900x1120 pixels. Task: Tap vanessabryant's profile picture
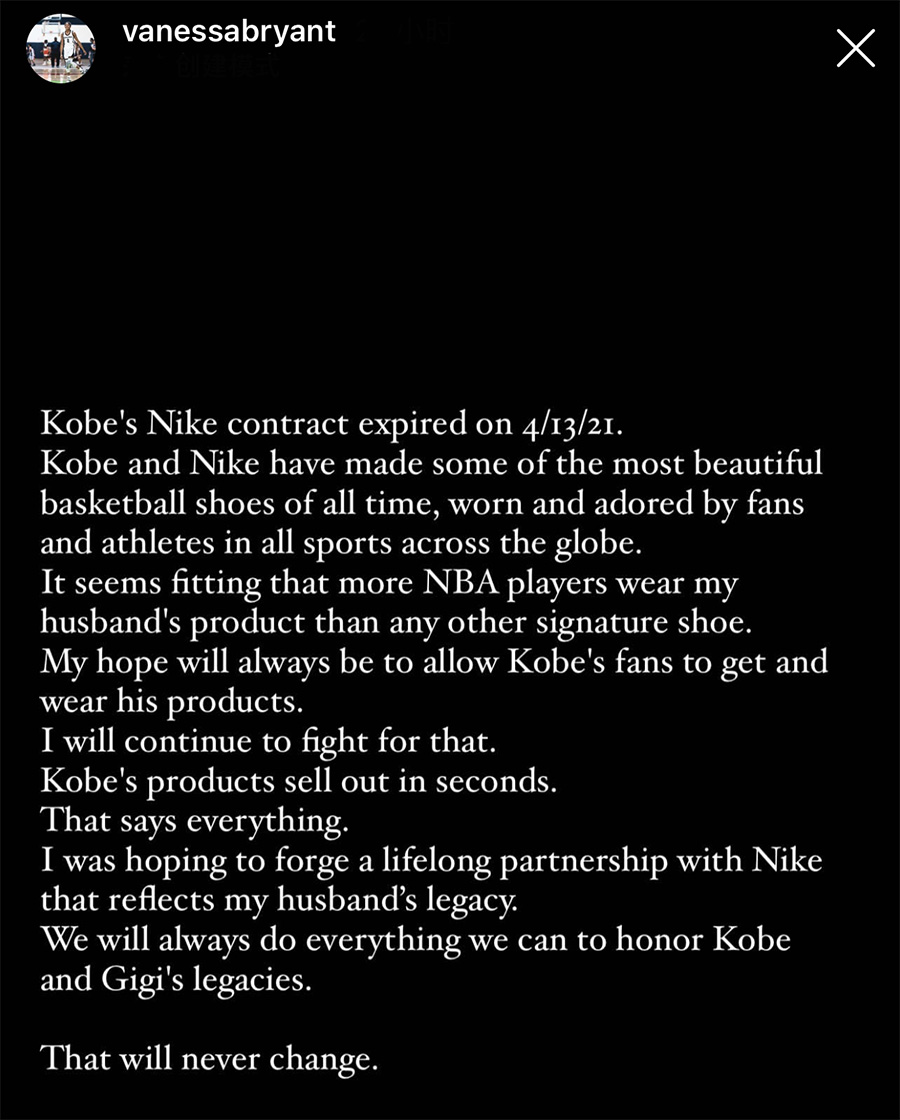coord(61,50)
